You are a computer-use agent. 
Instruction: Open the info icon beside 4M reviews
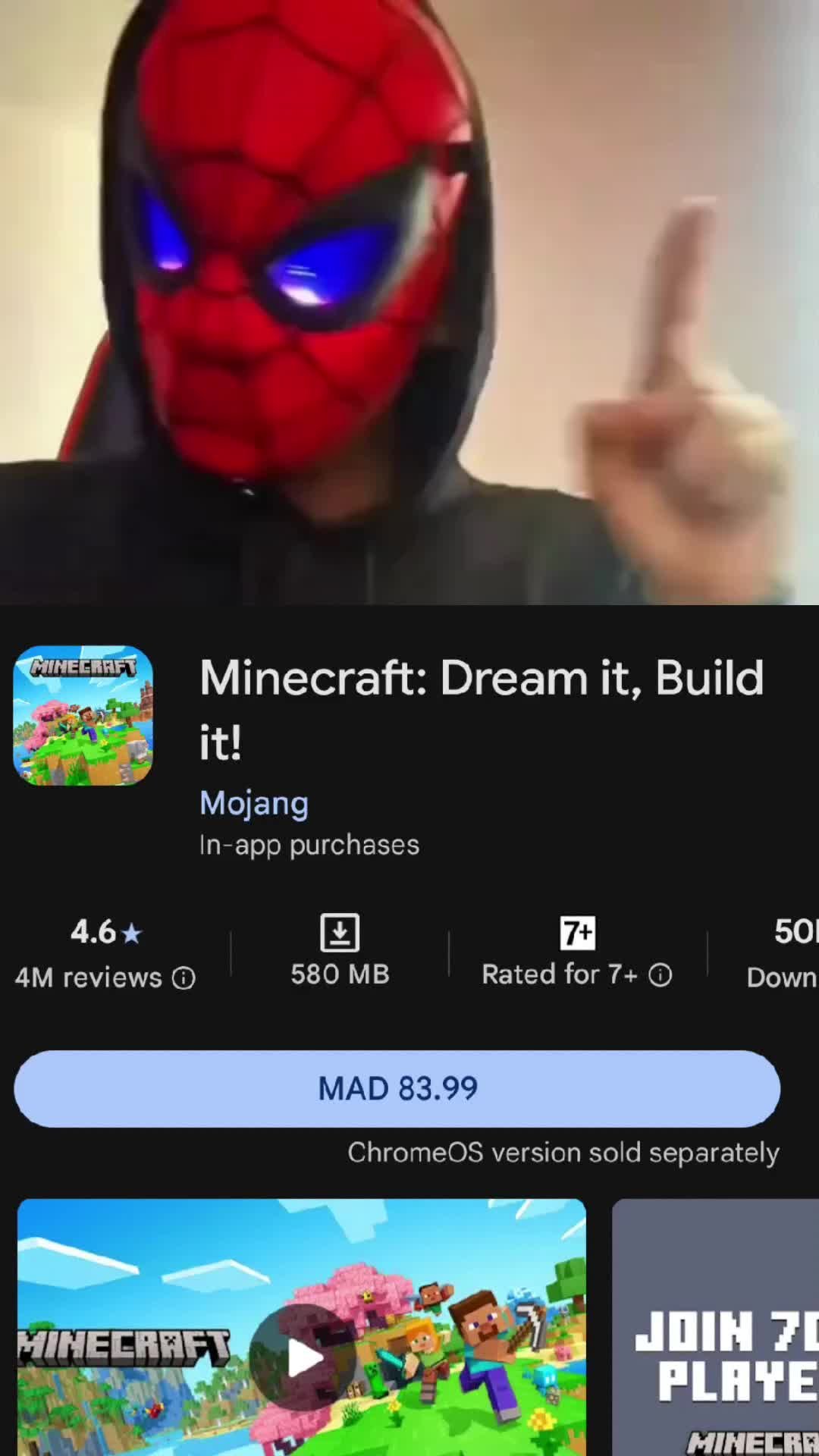184,978
